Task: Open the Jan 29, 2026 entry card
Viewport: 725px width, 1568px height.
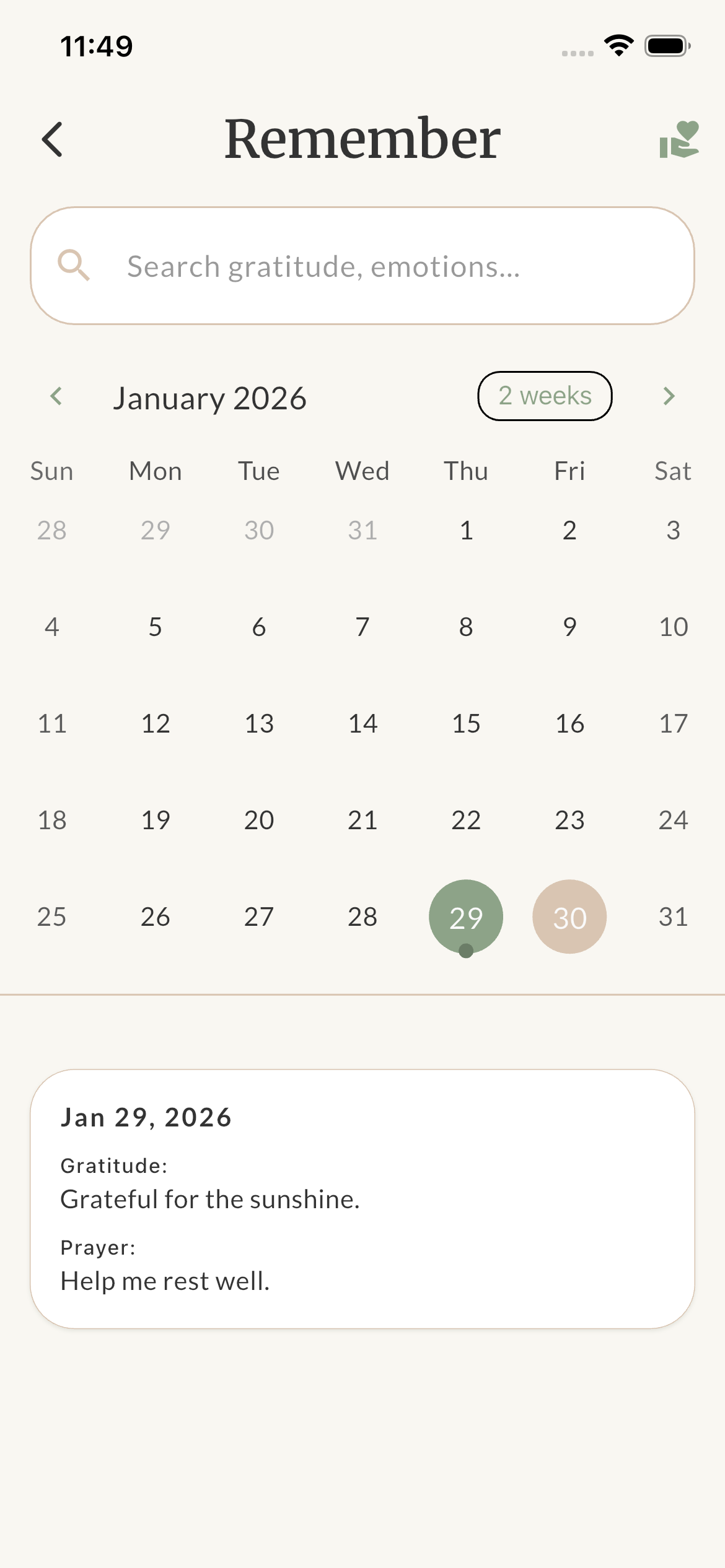Action: (362, 1195)
